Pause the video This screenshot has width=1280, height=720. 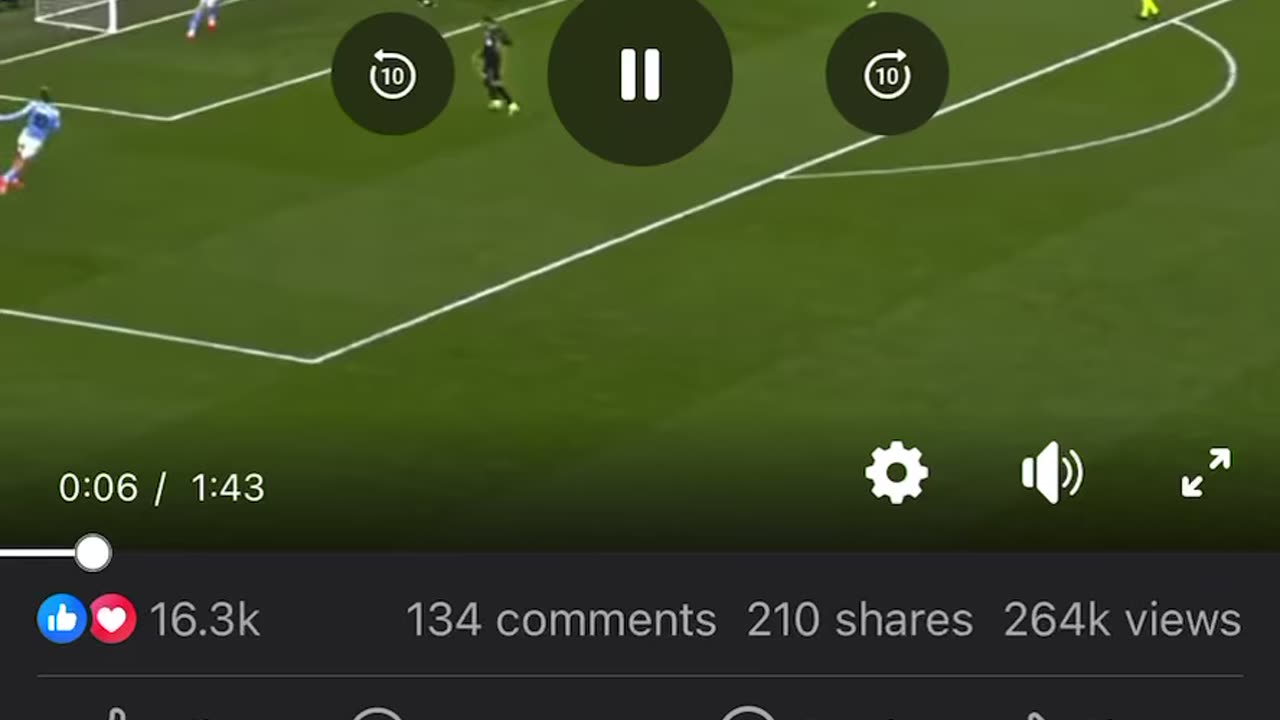[640, 74]
